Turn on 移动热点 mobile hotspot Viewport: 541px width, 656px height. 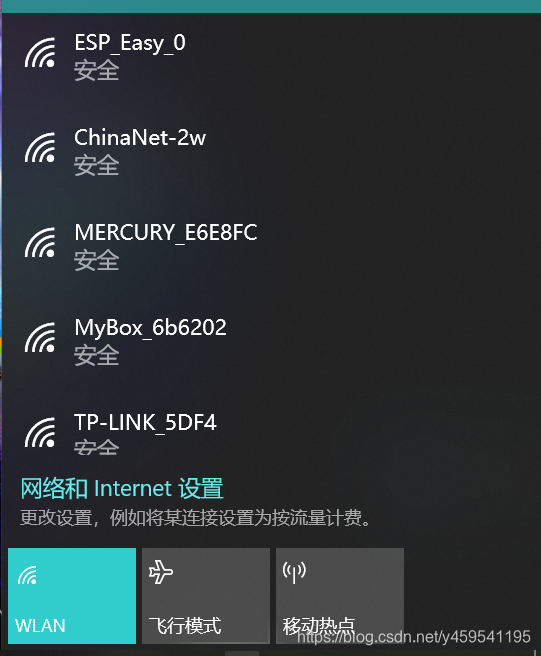[x=340, y=596]
